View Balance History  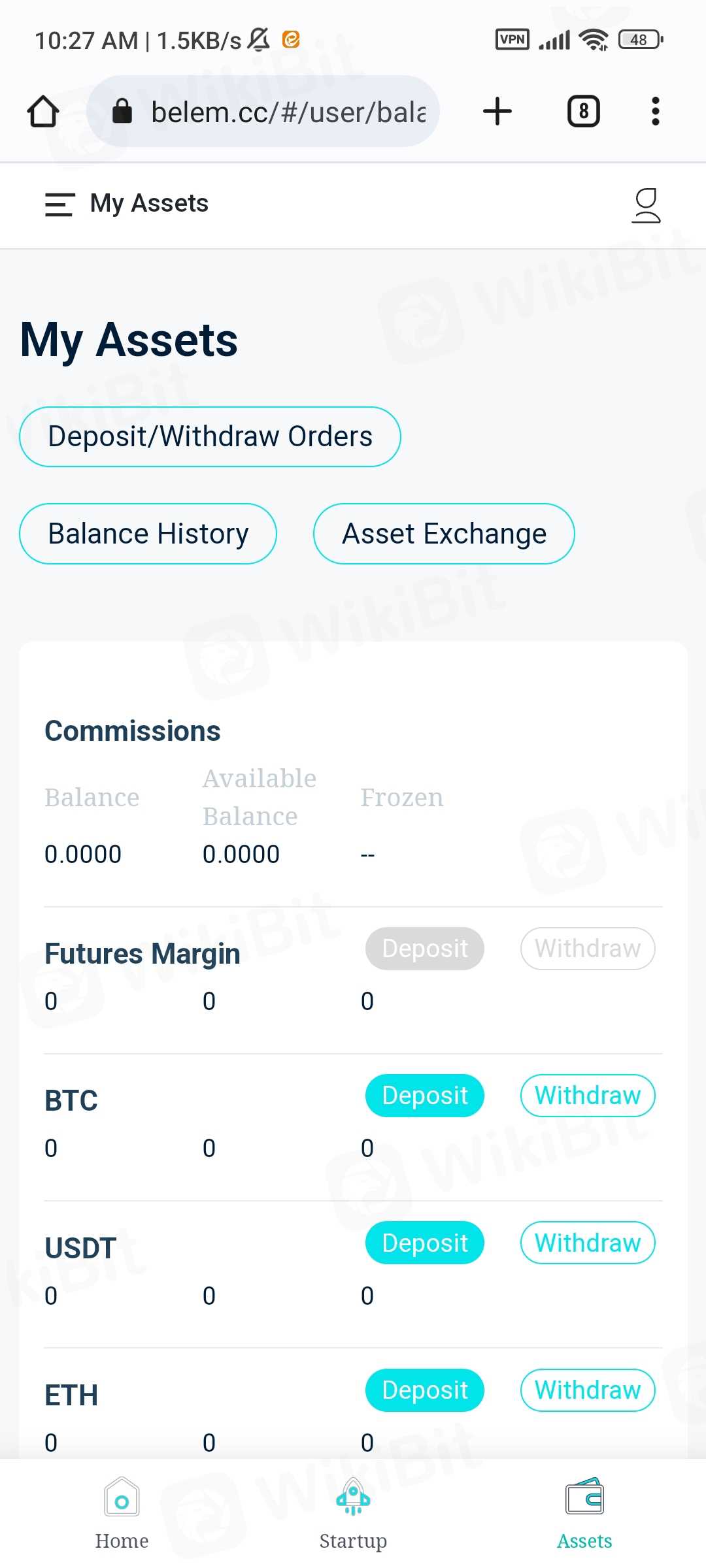(148, 534)
